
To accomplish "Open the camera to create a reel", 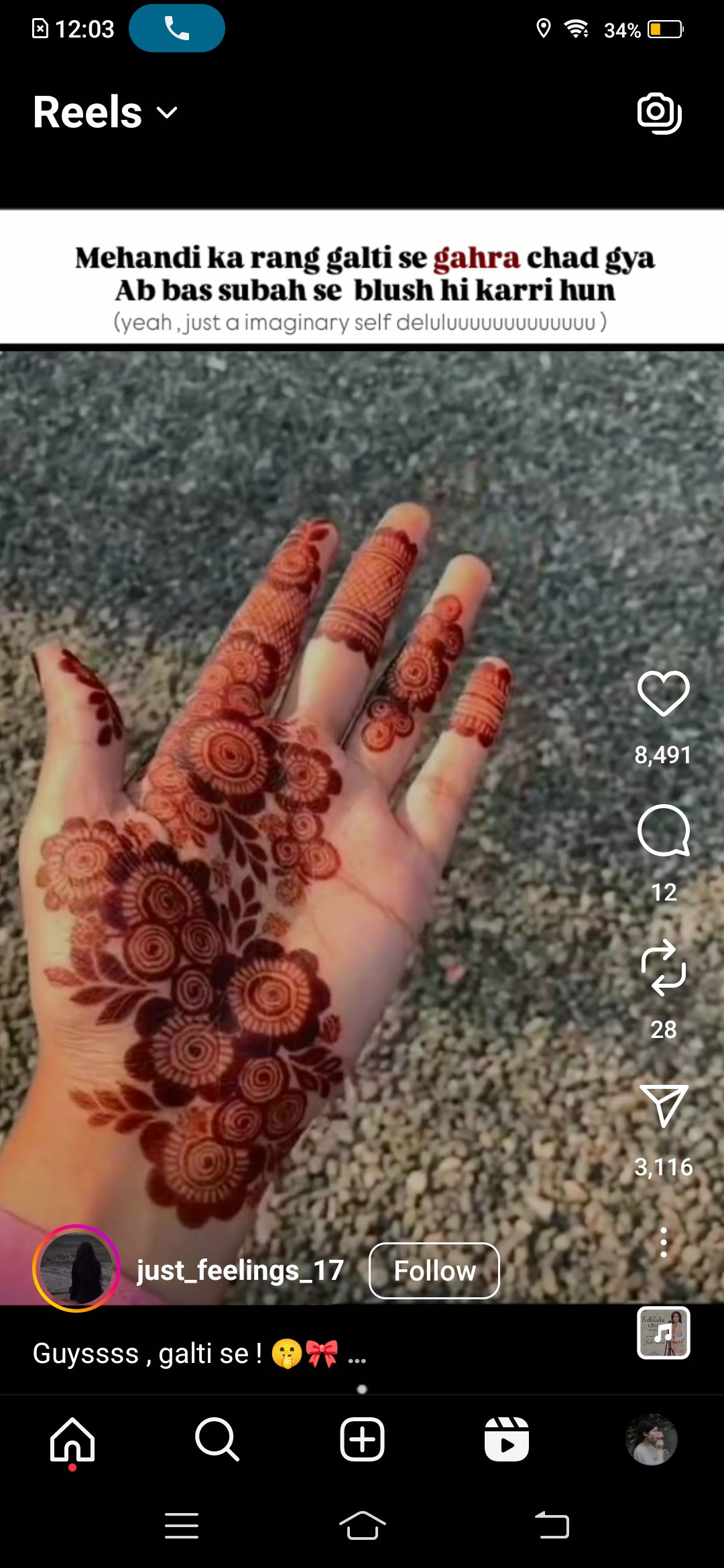I will 659,113.
